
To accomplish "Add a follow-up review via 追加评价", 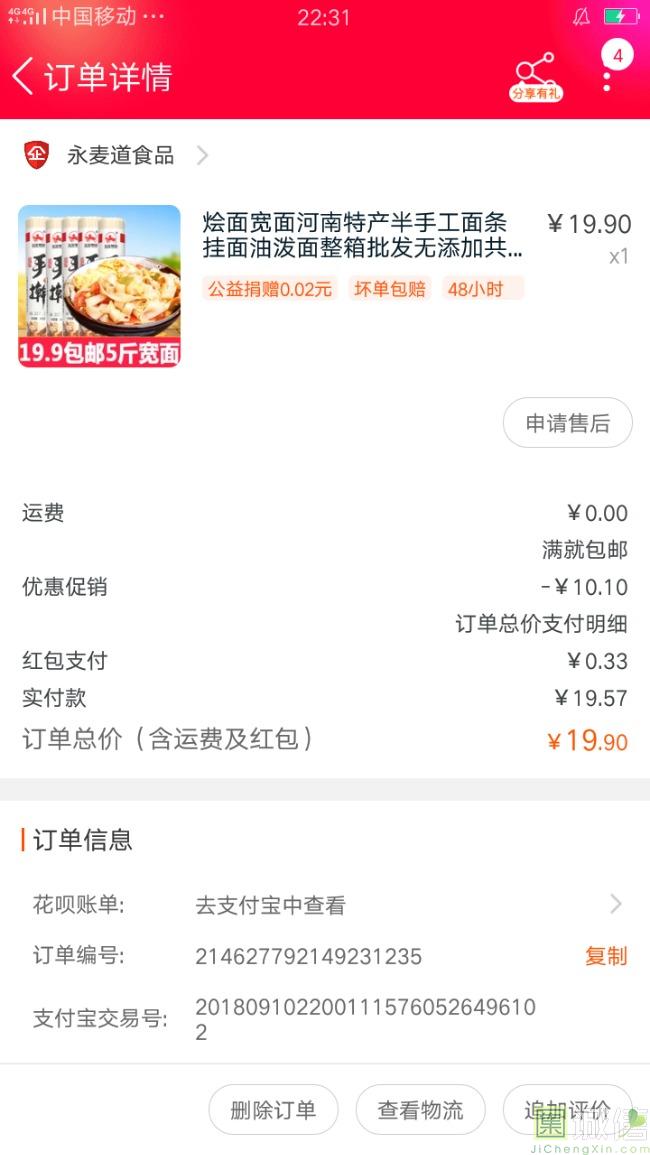I will coord(566,1110).
